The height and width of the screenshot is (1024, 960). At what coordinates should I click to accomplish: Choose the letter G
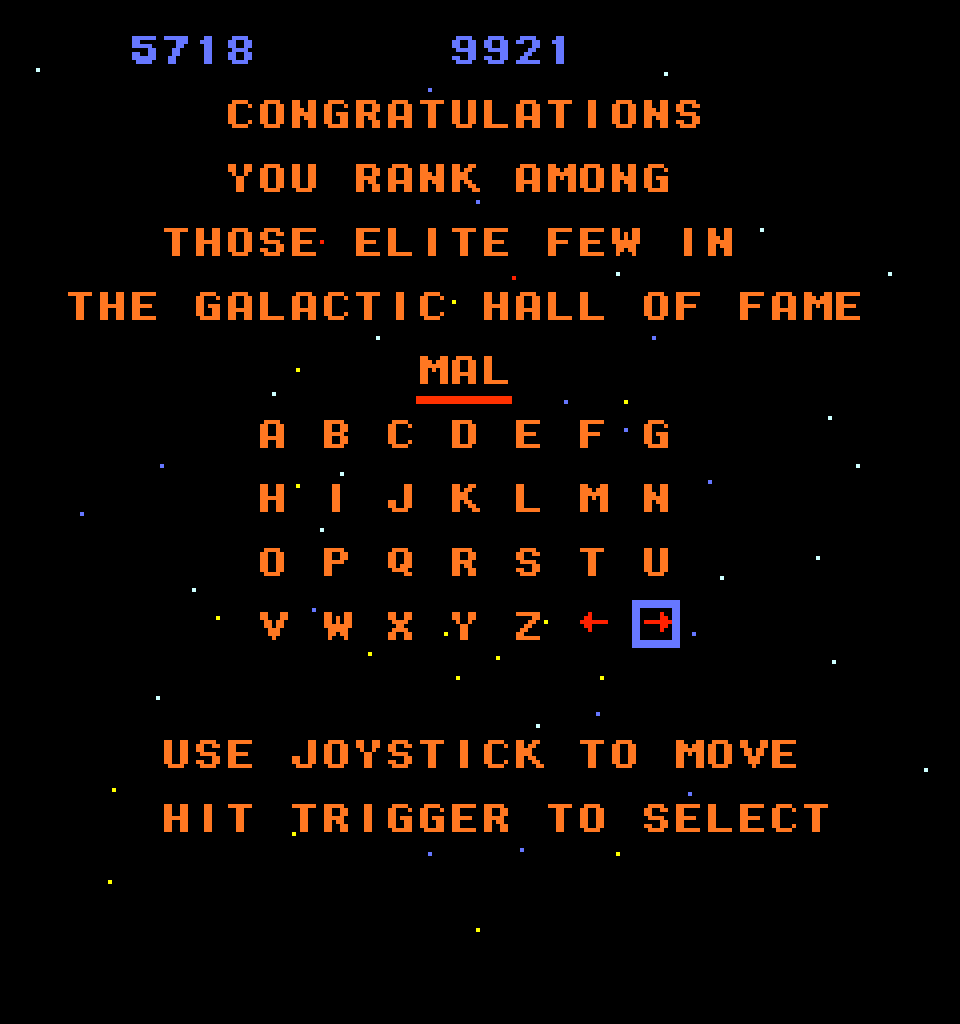tap(656, 435)
